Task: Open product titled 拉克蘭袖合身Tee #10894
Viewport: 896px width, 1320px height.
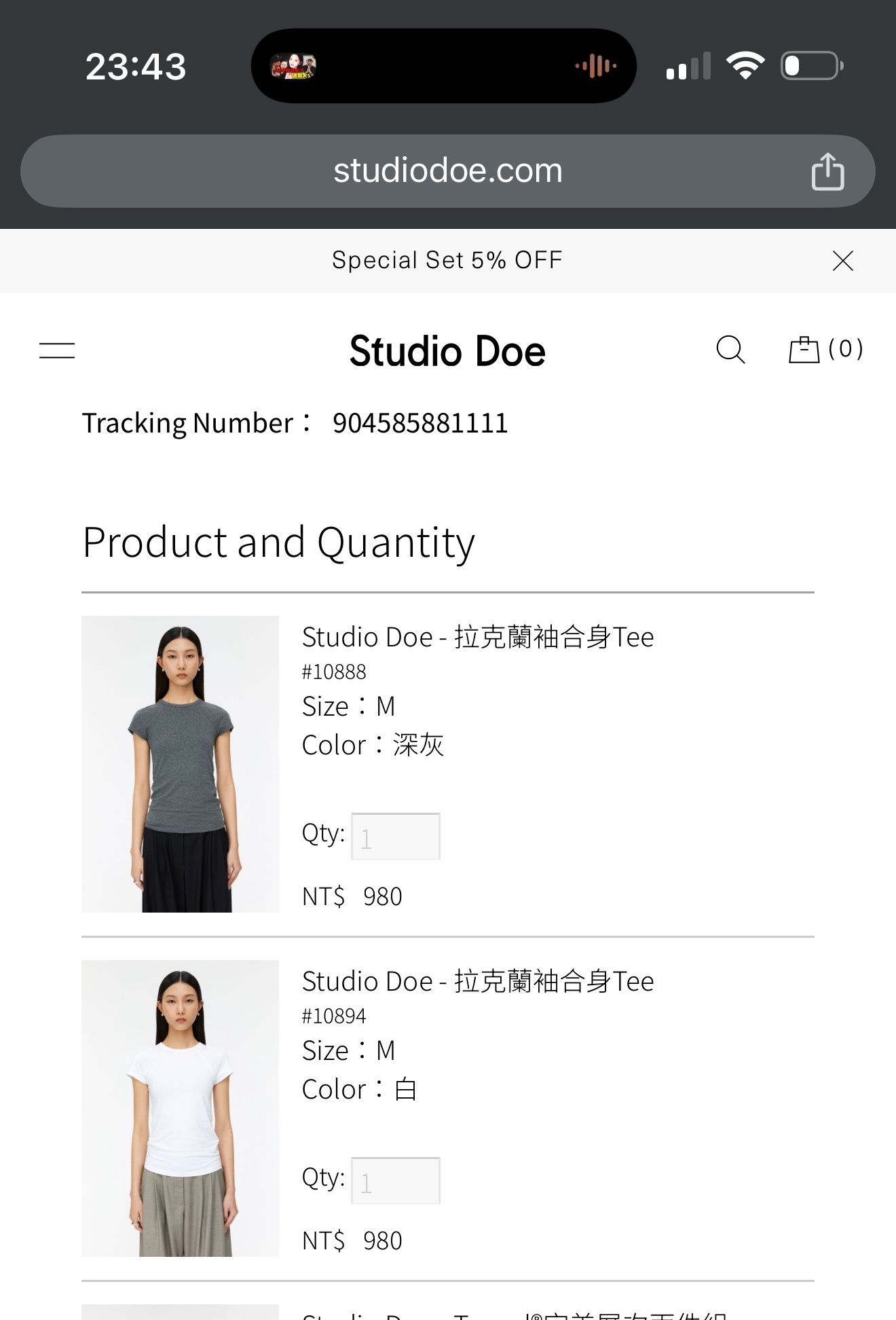Action: [x=478, y=981]
